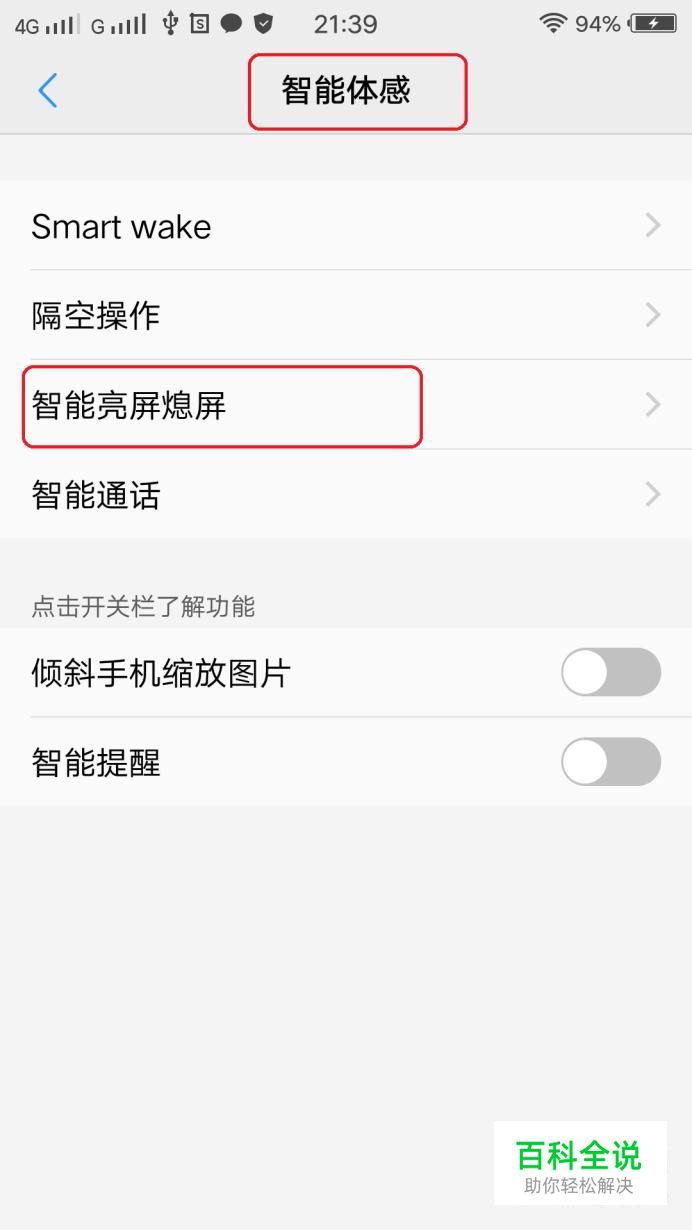Go back using the blue arrow

pos(47,91)
